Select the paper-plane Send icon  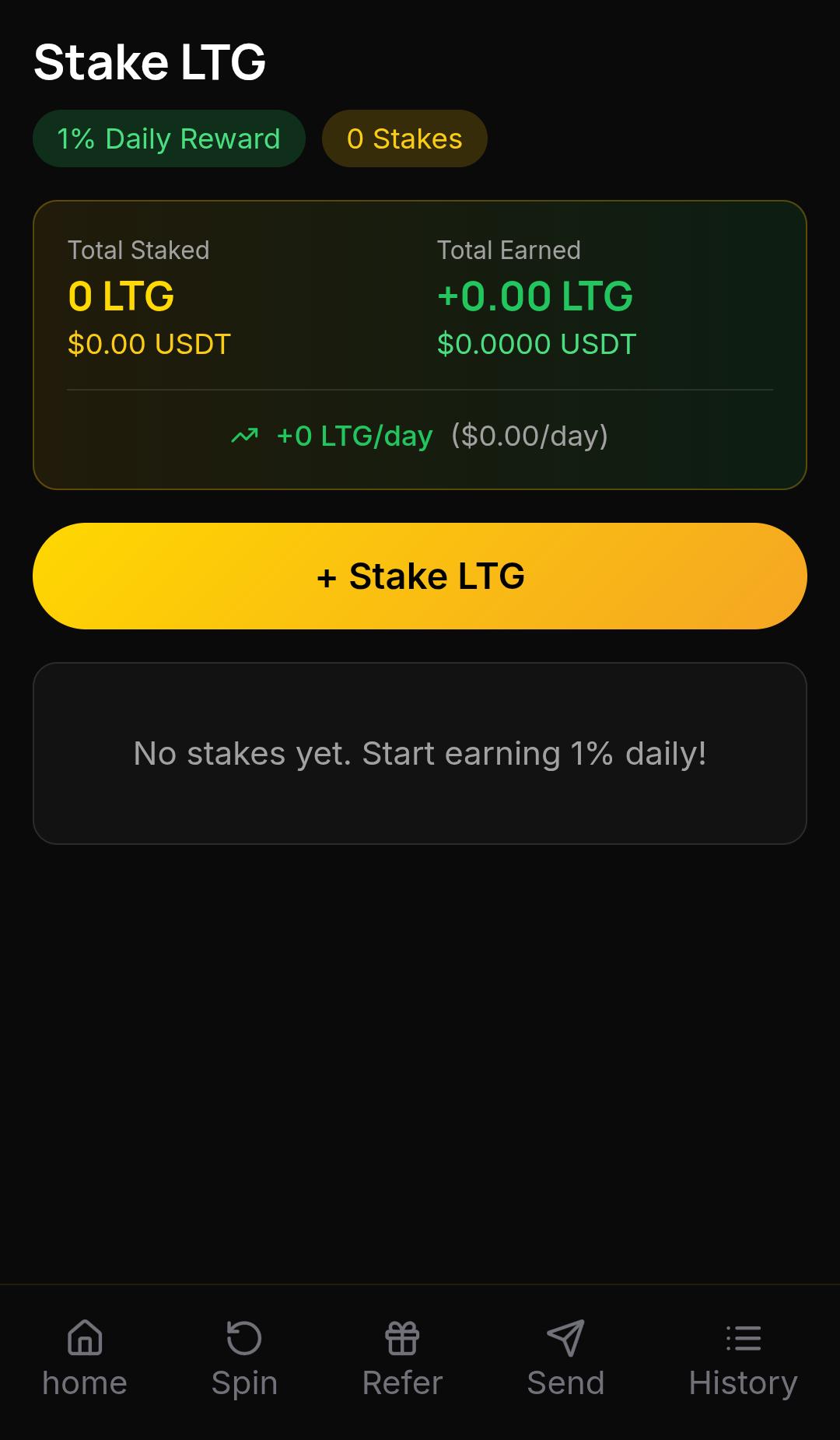pyautogui.click(x=566, y=1337)
